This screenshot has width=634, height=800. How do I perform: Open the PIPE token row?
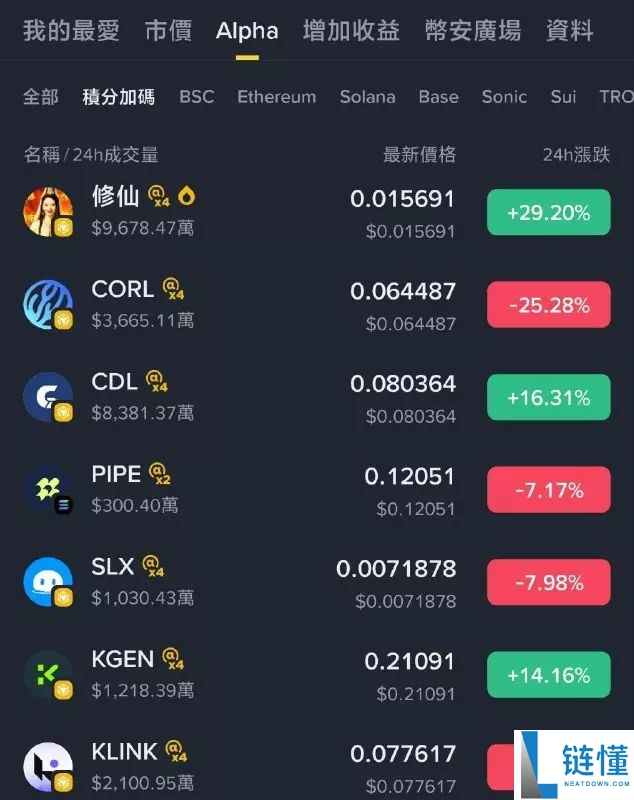coord(116,475)
